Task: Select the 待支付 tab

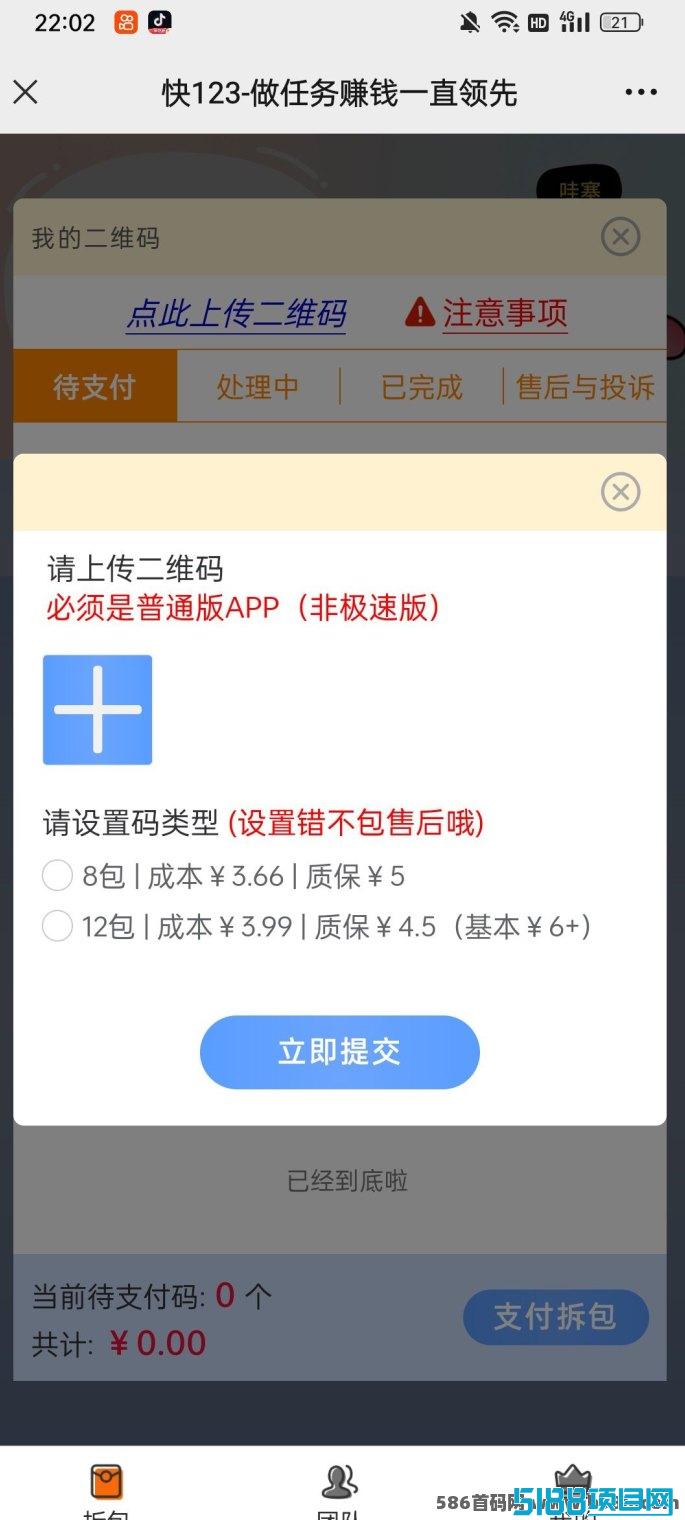Action: (95, 387)
